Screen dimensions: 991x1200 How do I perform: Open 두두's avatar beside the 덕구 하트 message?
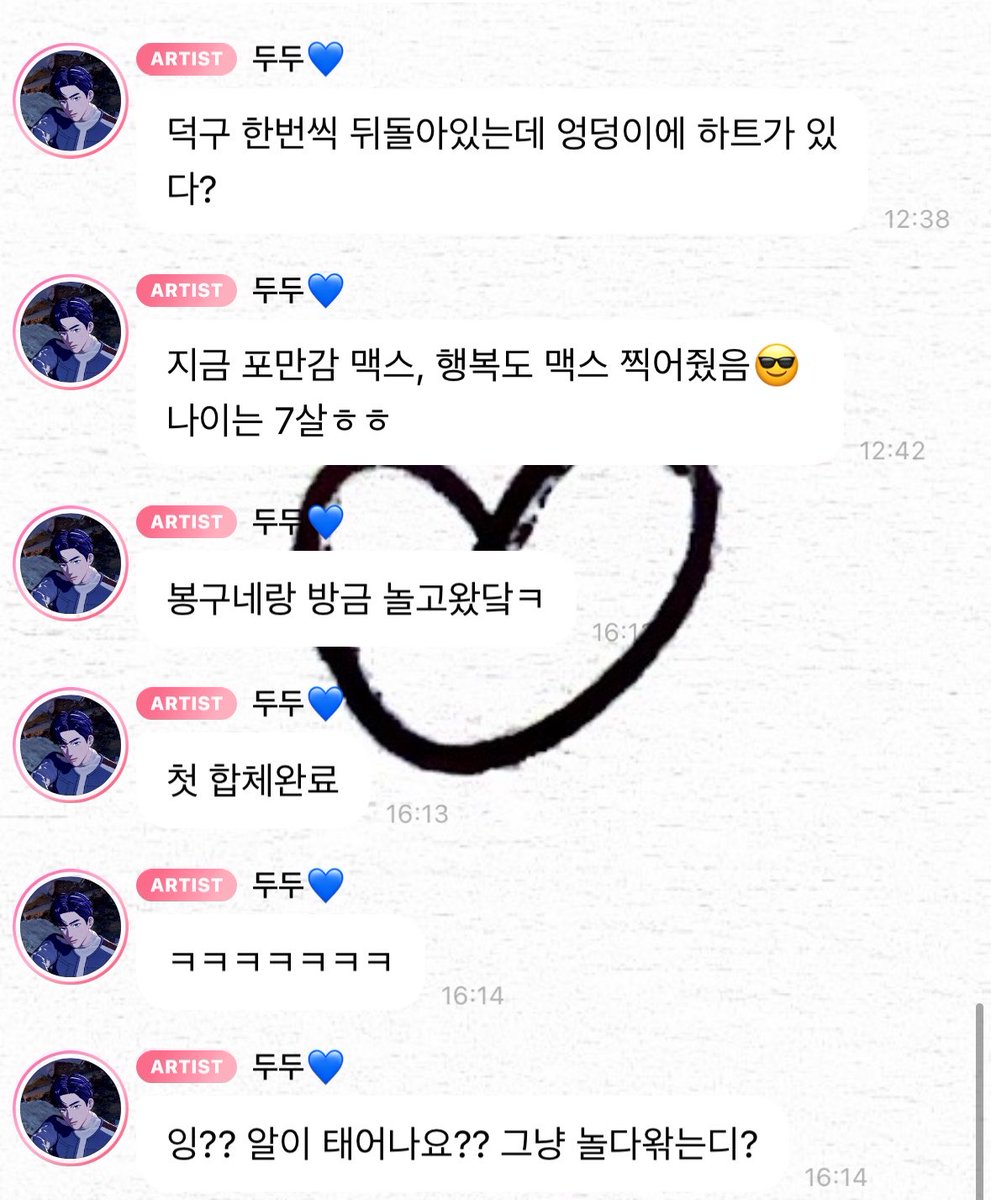coord(72,100)
